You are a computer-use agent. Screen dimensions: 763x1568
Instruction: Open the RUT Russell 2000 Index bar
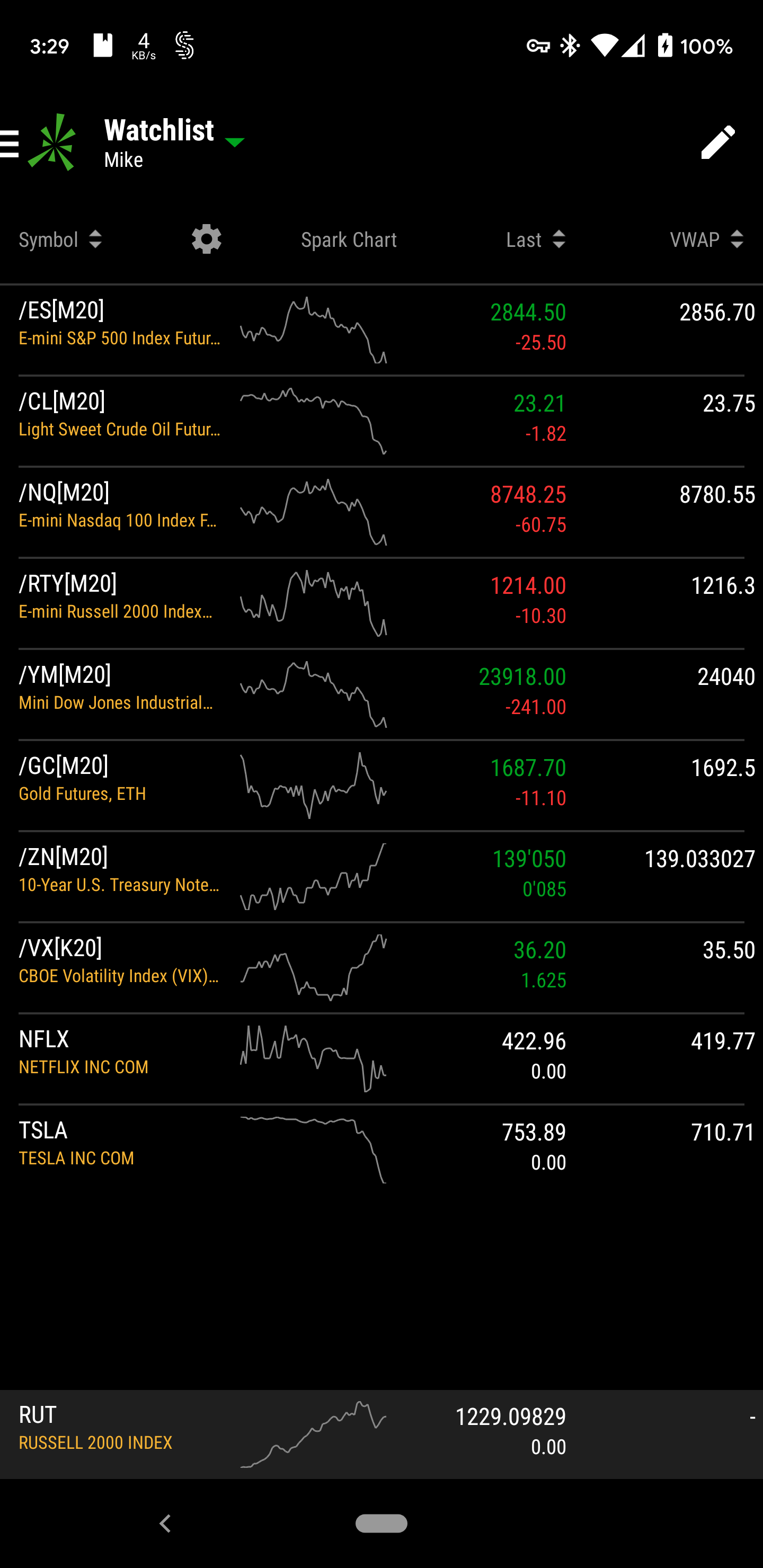coord(381,1433)
